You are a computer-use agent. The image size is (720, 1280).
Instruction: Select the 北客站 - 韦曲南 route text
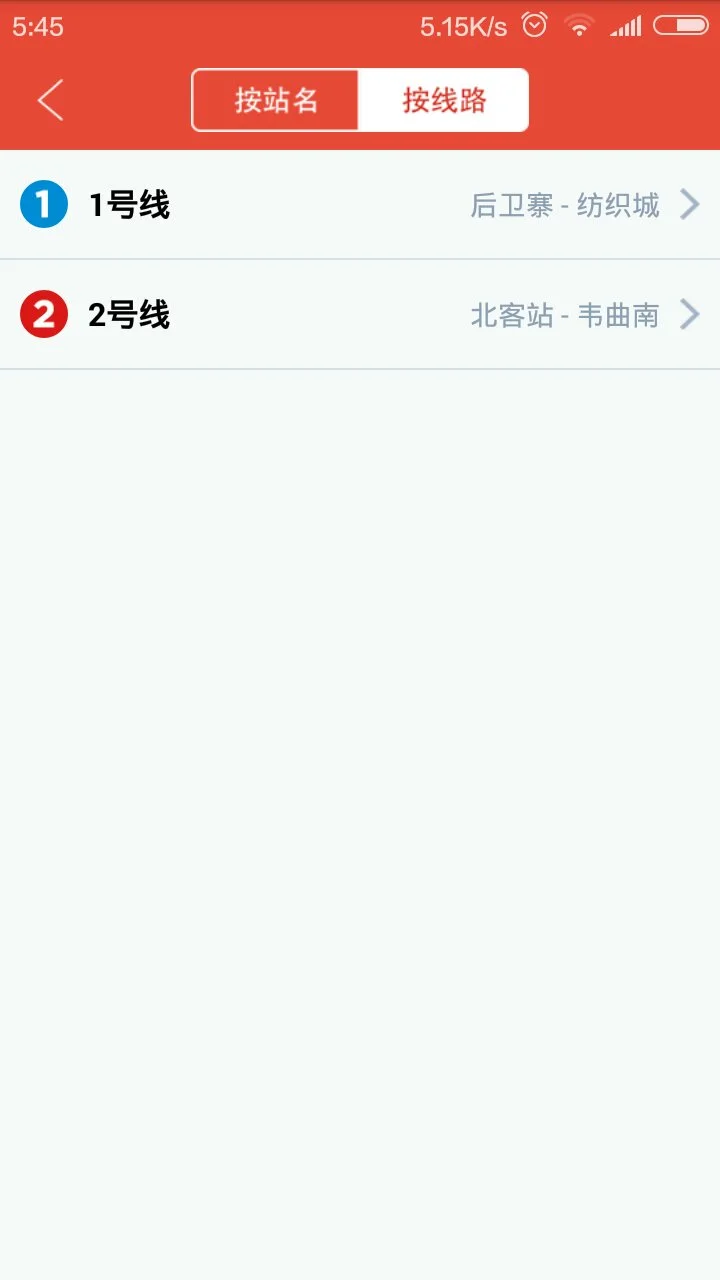tap(566, 315)
